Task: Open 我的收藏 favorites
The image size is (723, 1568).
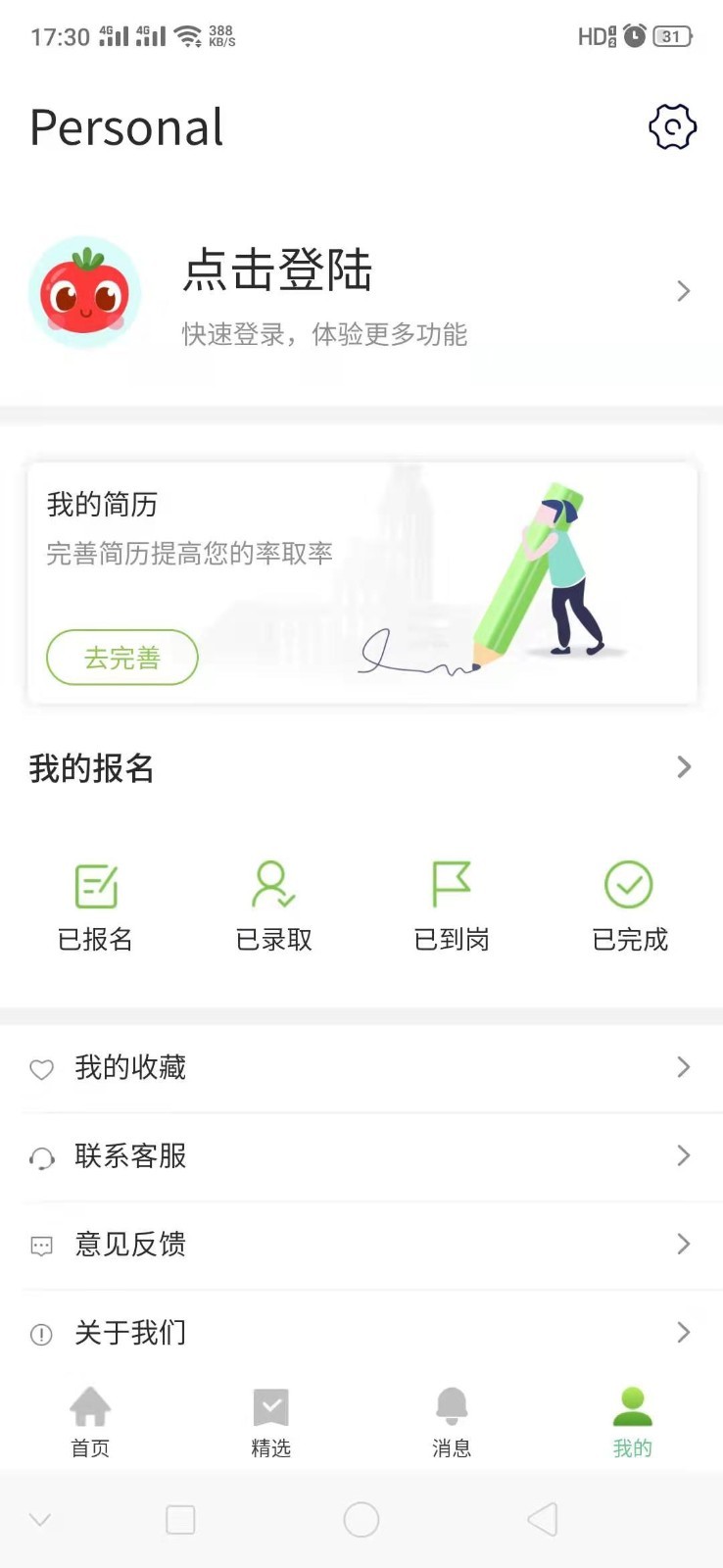Action: pyautogui.click(x=361, y=1068)
